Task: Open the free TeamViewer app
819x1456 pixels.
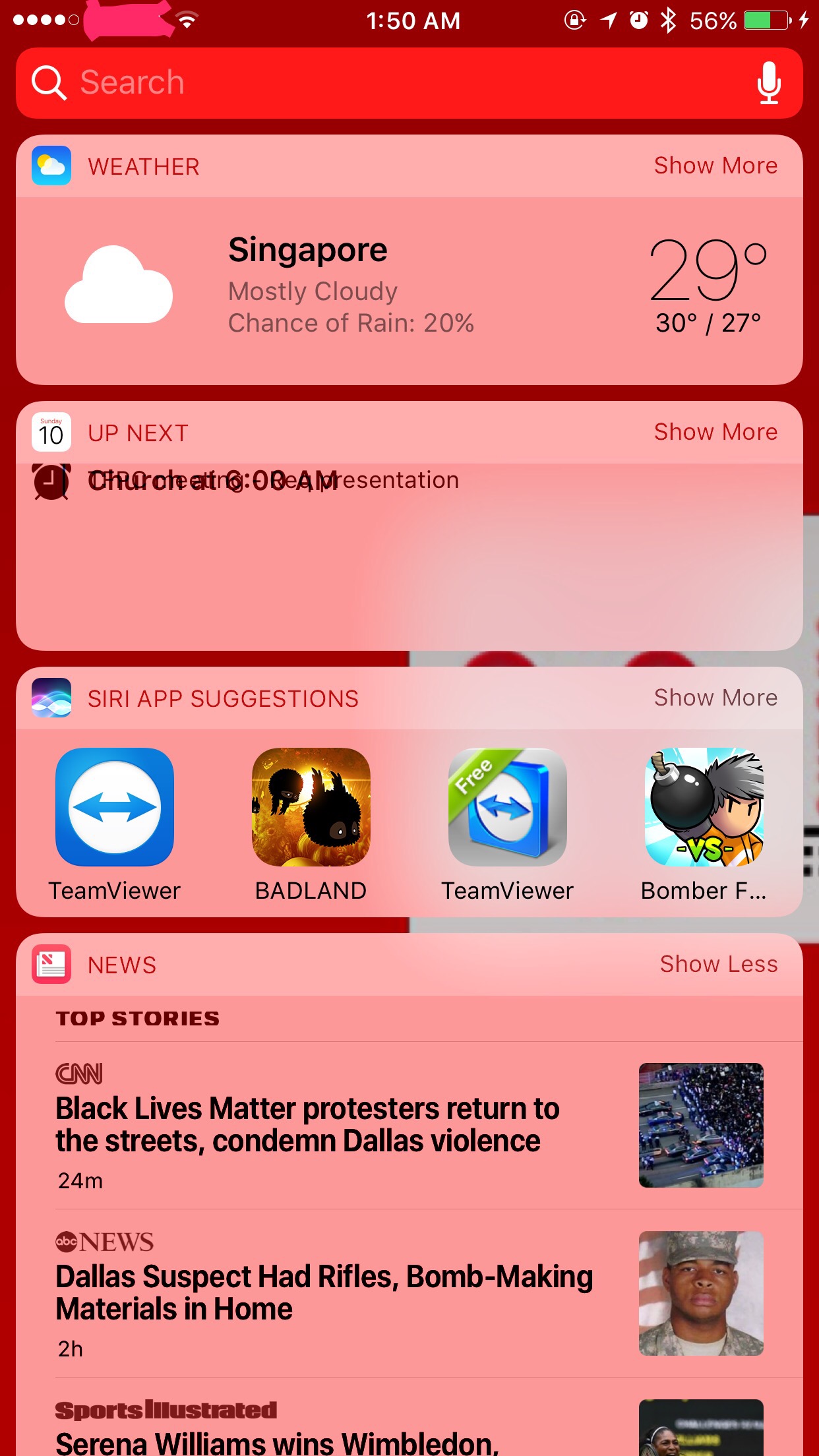Action: pos(507,824)
